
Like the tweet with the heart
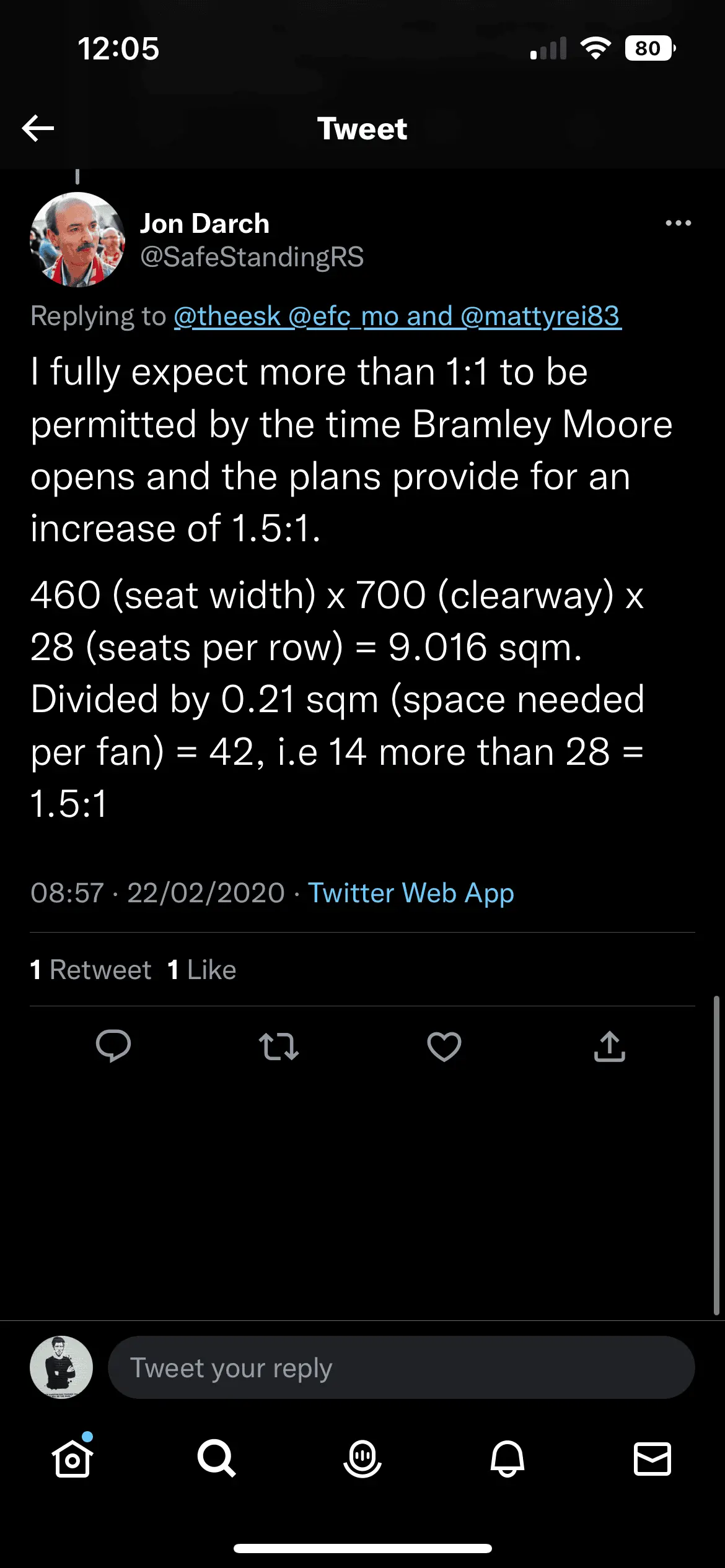coord(444,1047)
